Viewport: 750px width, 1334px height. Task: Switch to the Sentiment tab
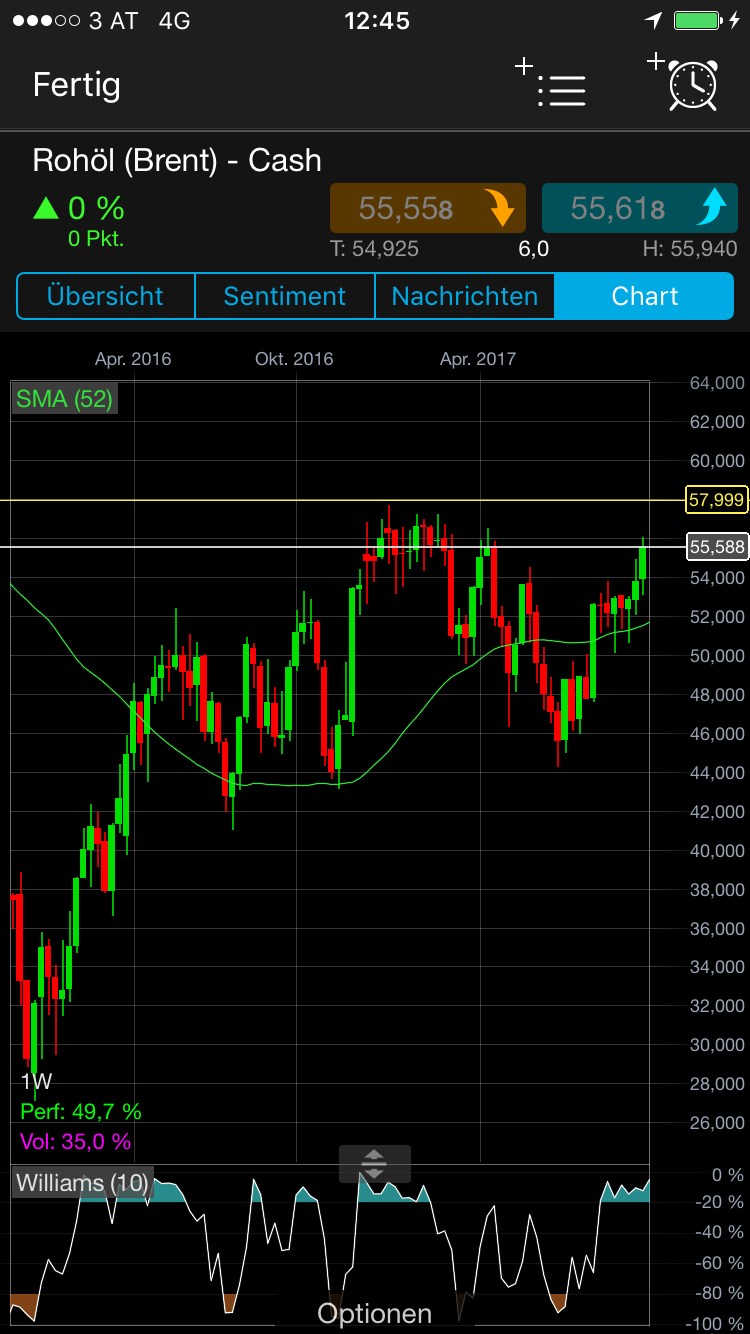284,296
